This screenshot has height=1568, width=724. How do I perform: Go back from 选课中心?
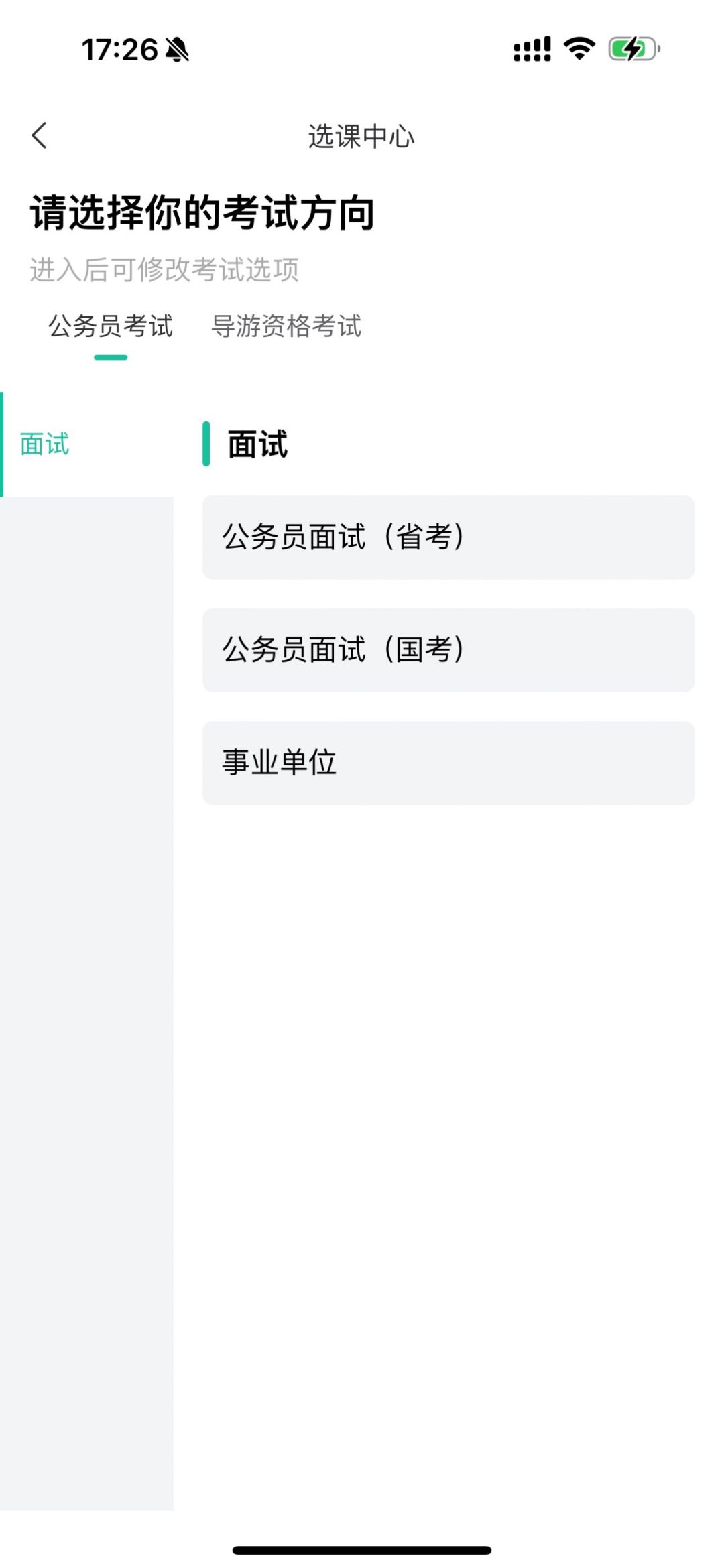tap(40, 136)
